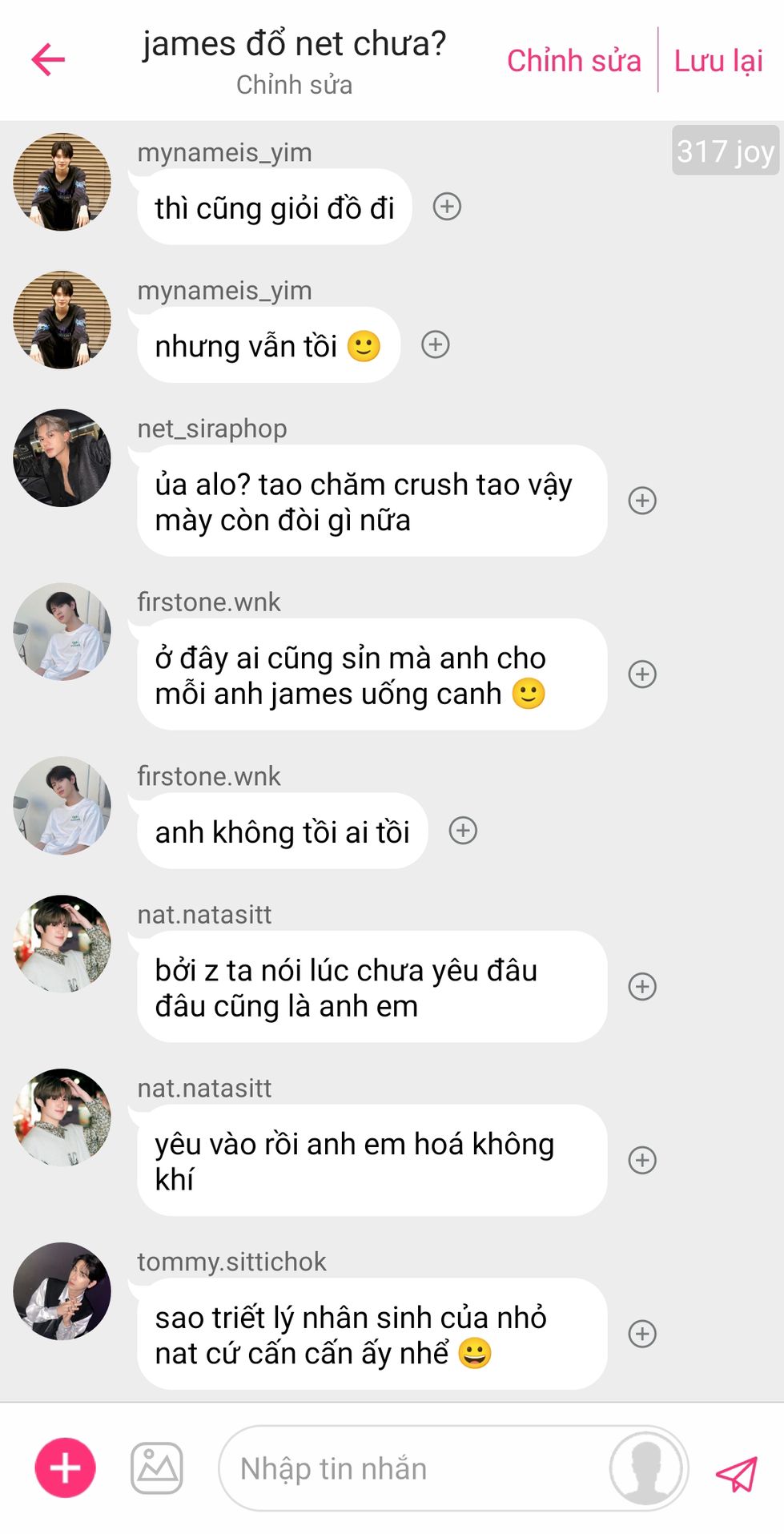
Task: Choose sender via avatar icon in input
Action: (645, 1468)
